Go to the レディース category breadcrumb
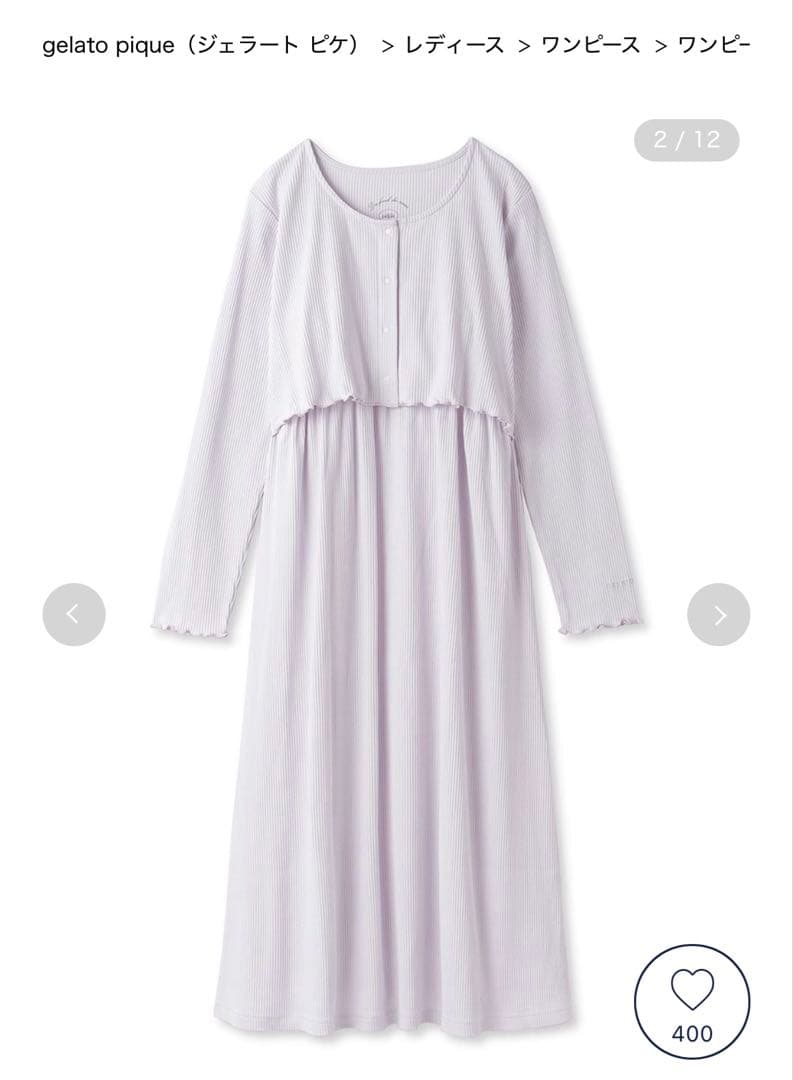 pyautogui.click(x=454, y=46)
